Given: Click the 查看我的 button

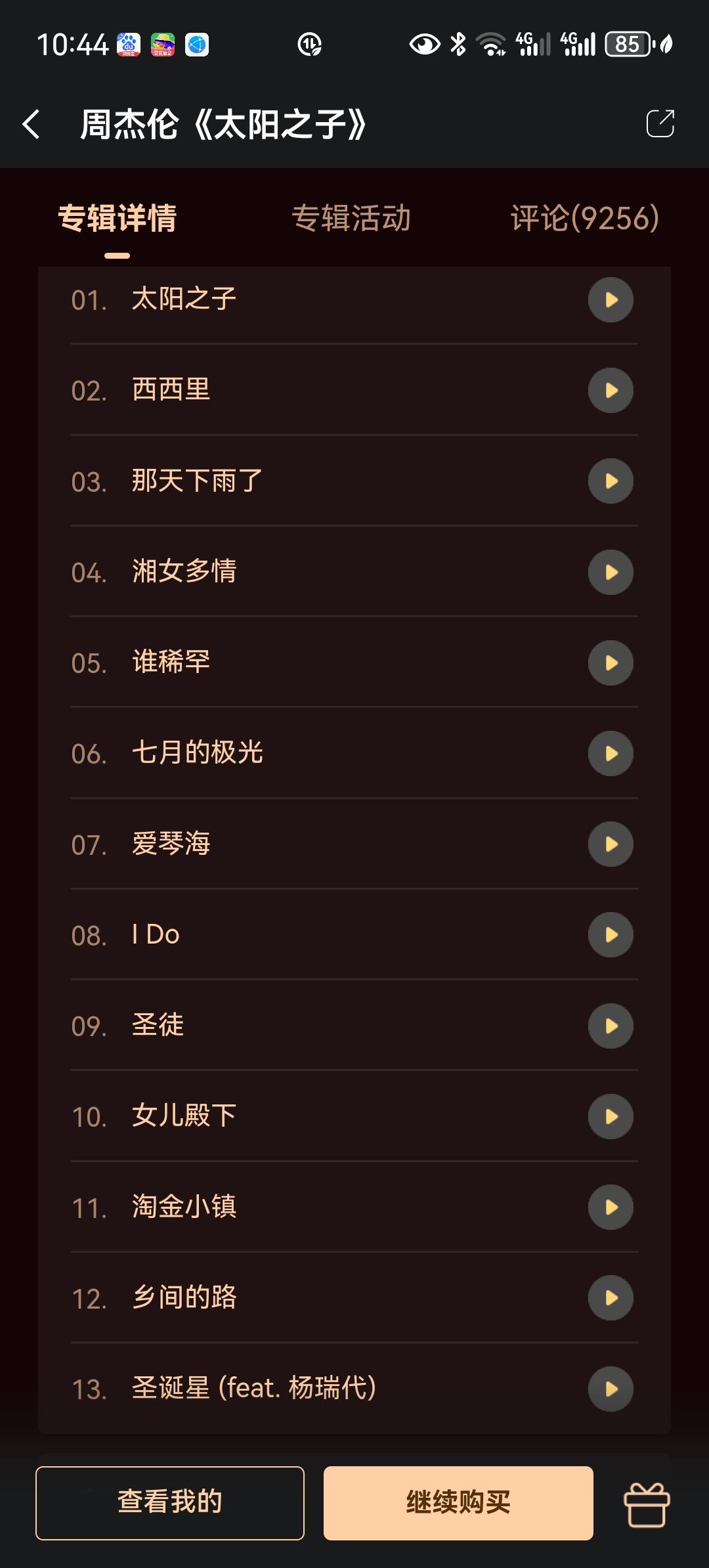Looking at the screenshot, I should (x=169, y=1505).
